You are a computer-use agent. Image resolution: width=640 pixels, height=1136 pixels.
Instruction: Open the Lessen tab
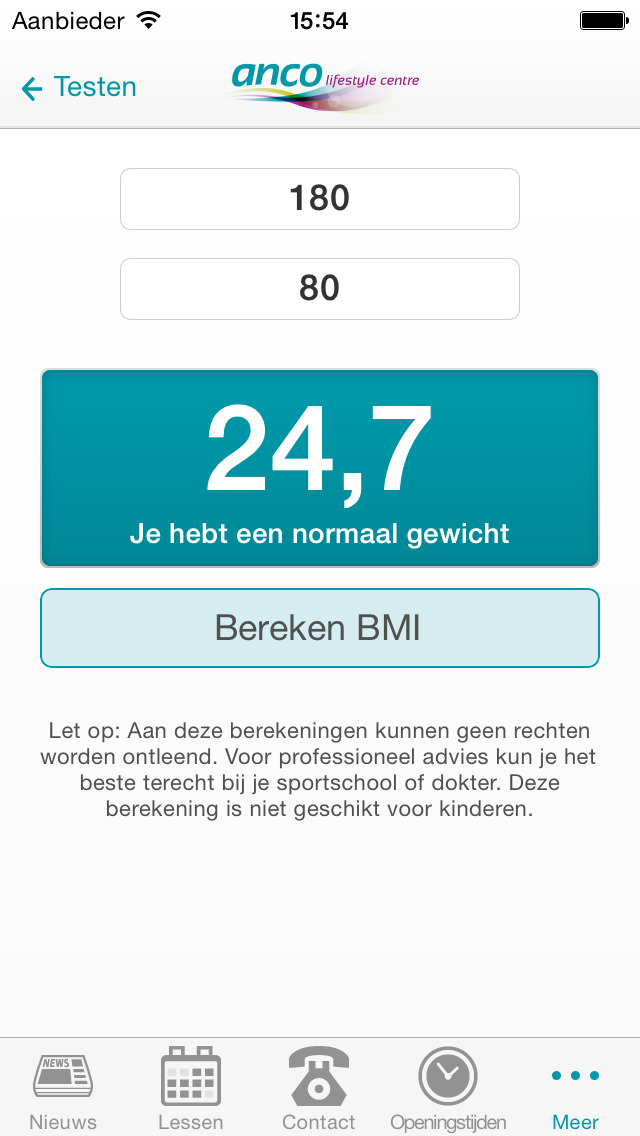point(191,1088)
